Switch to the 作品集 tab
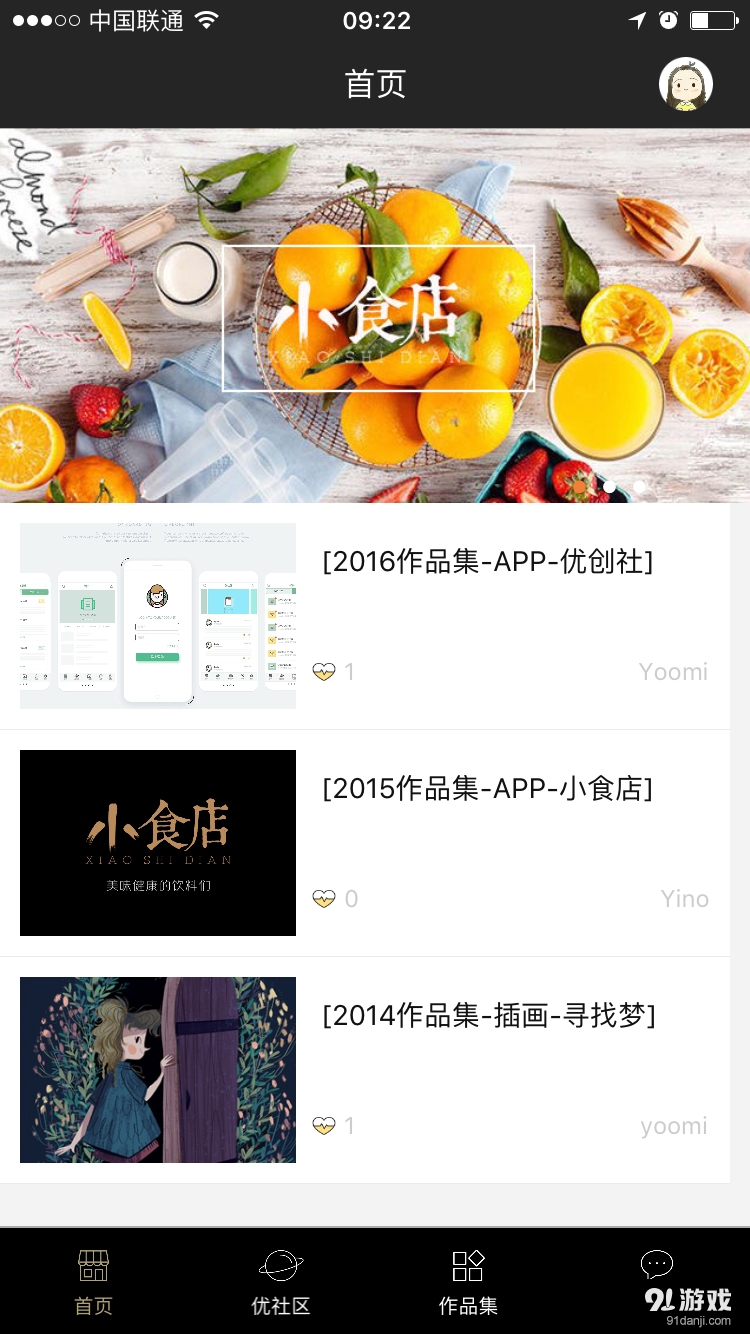 (466, 1290)
